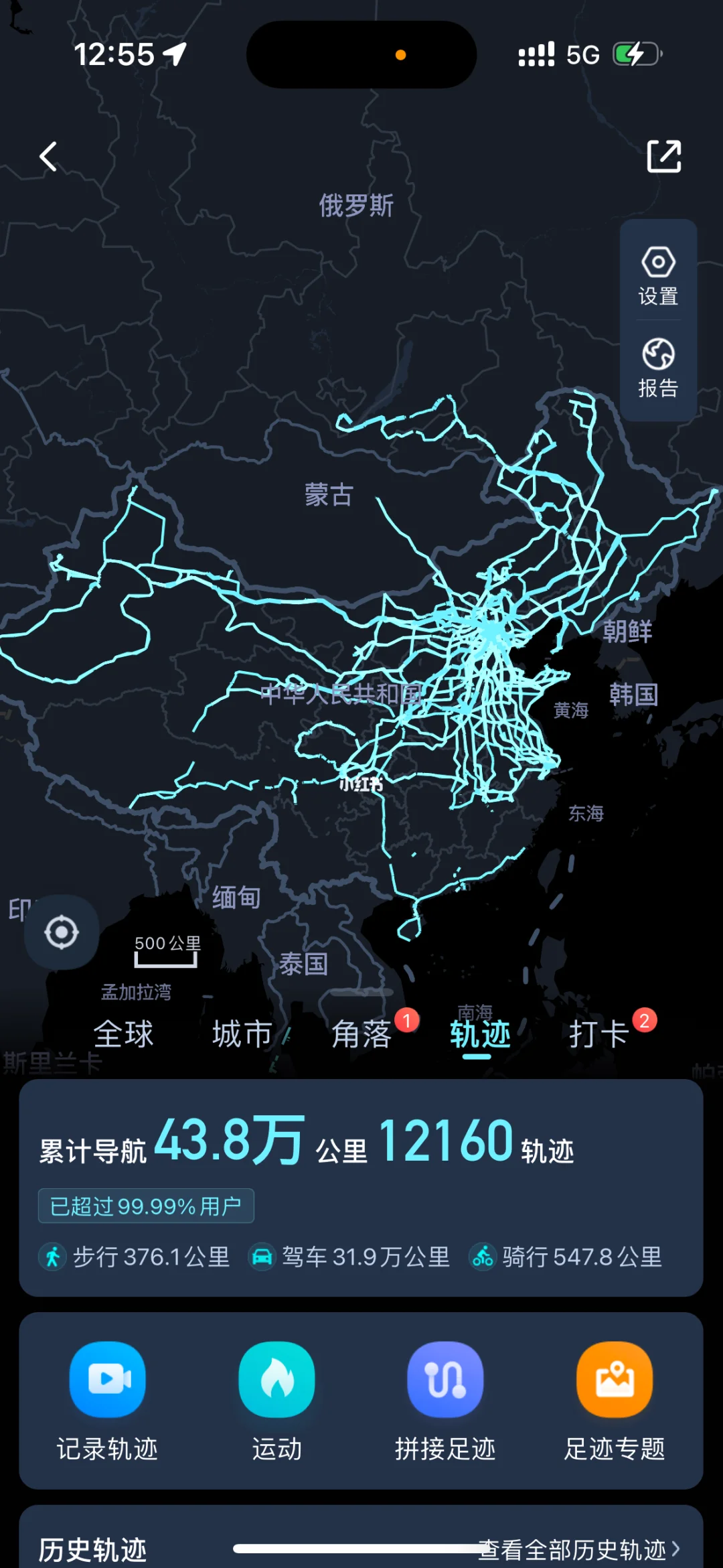Select the 拼接足迹 route icon
This screenshot has width=723, height=1568.
(x=446, y=1380)
